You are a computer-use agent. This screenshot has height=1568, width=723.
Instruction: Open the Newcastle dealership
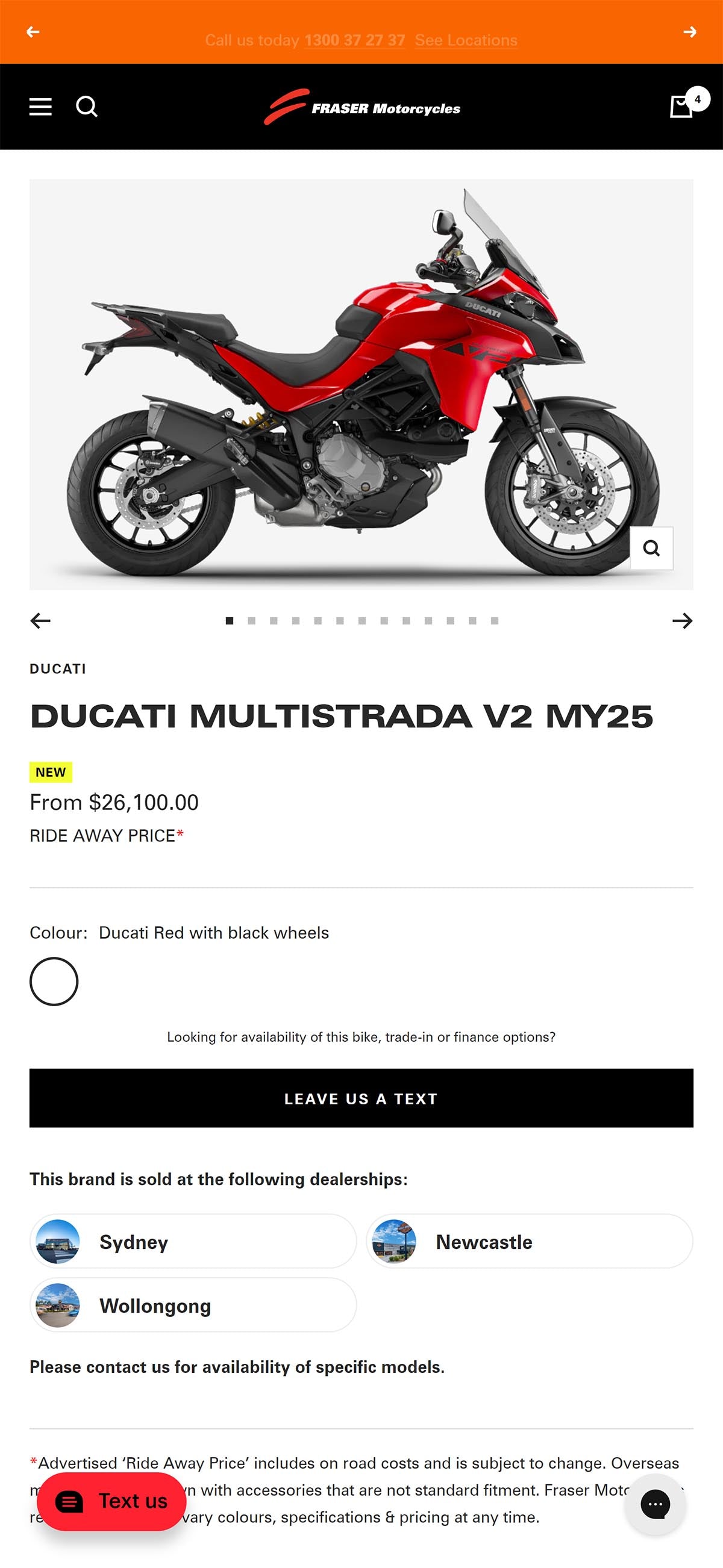[x=530, y=1242]
